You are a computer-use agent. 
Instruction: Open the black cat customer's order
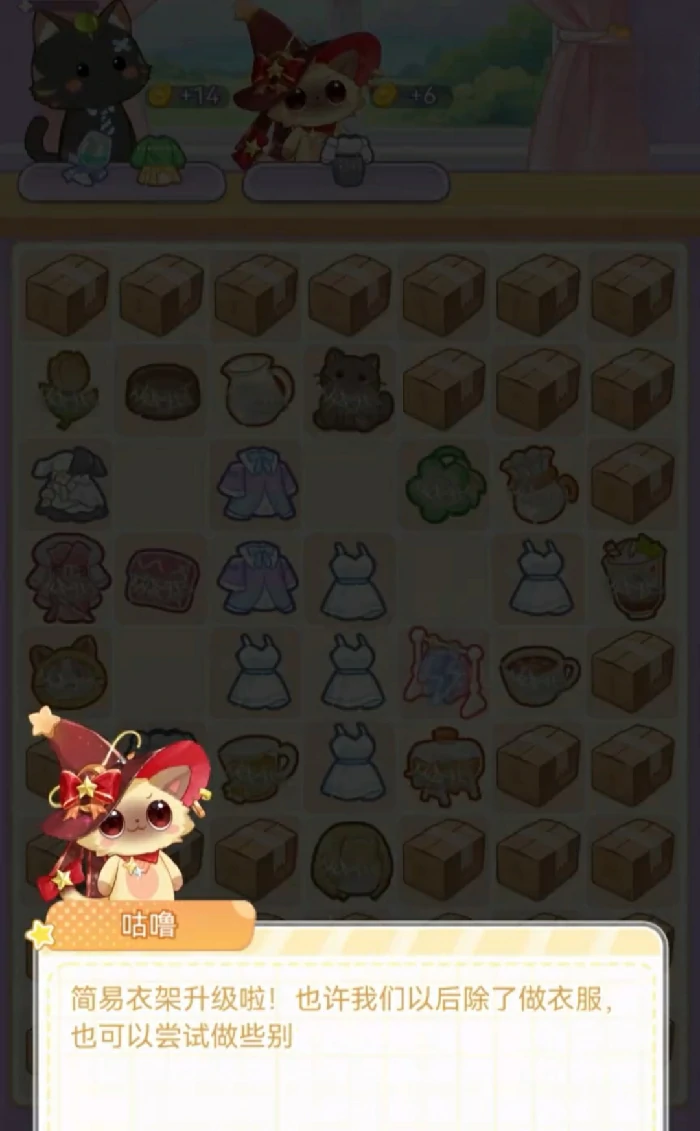pos(122,182)
